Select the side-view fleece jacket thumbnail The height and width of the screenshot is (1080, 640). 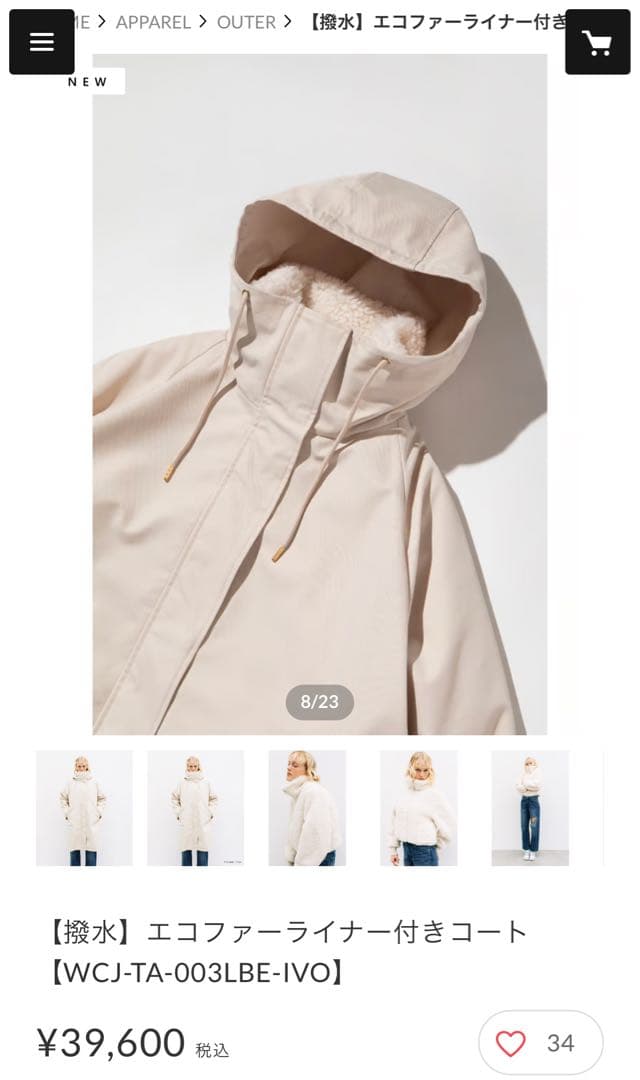[x=307, y=808]
